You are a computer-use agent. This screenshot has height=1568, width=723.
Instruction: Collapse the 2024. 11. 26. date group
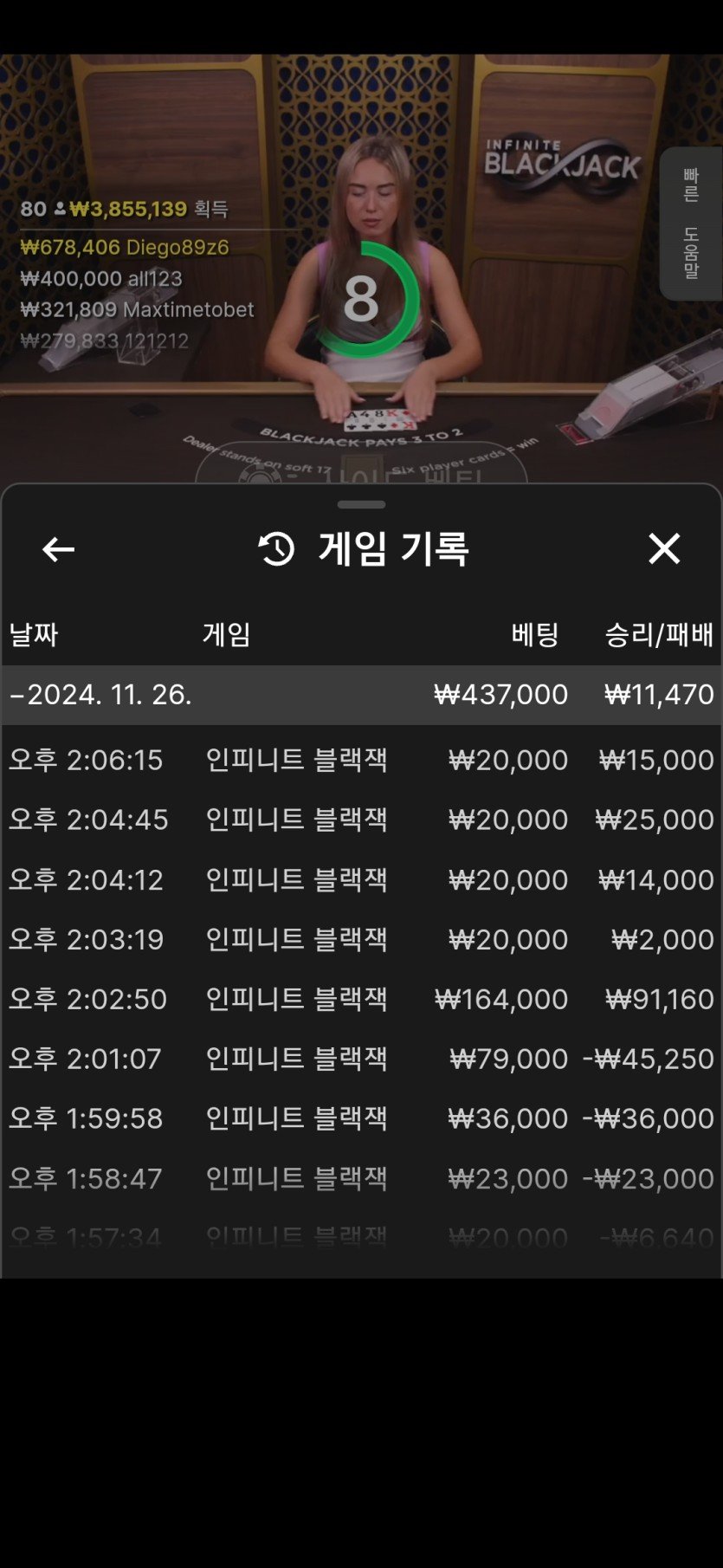coord(361,695)
